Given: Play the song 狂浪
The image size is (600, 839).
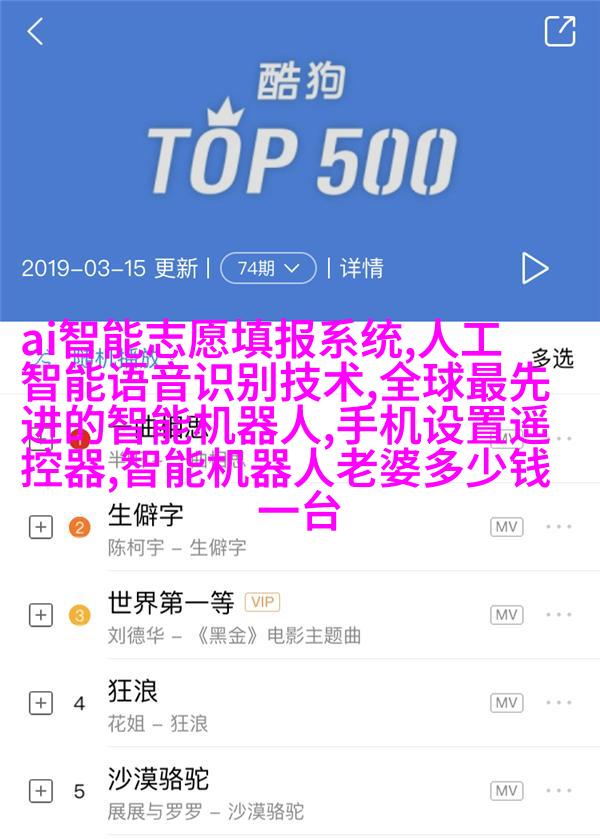Looking at the screenshot, I should click(x=132, y=690).
